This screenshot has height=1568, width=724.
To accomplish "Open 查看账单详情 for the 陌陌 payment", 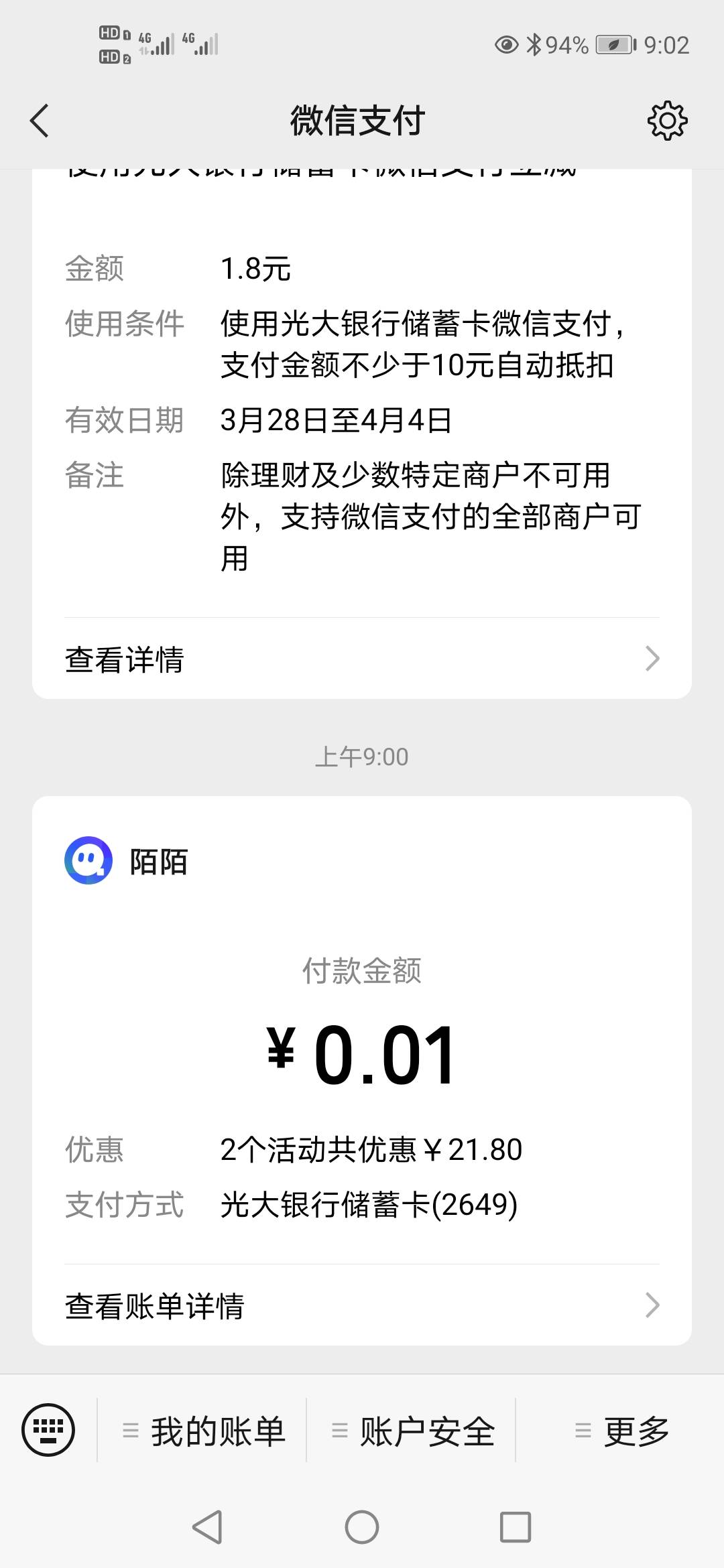I will coord(362,1305).
